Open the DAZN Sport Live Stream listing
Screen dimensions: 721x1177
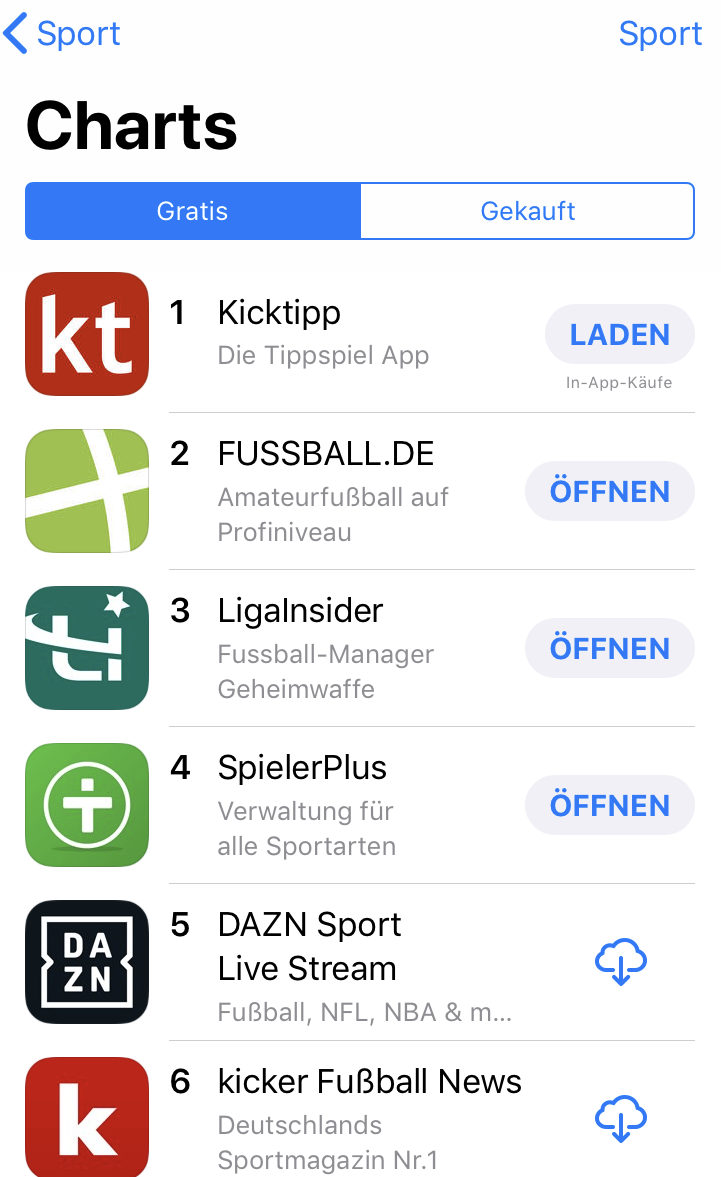(310, 946)
